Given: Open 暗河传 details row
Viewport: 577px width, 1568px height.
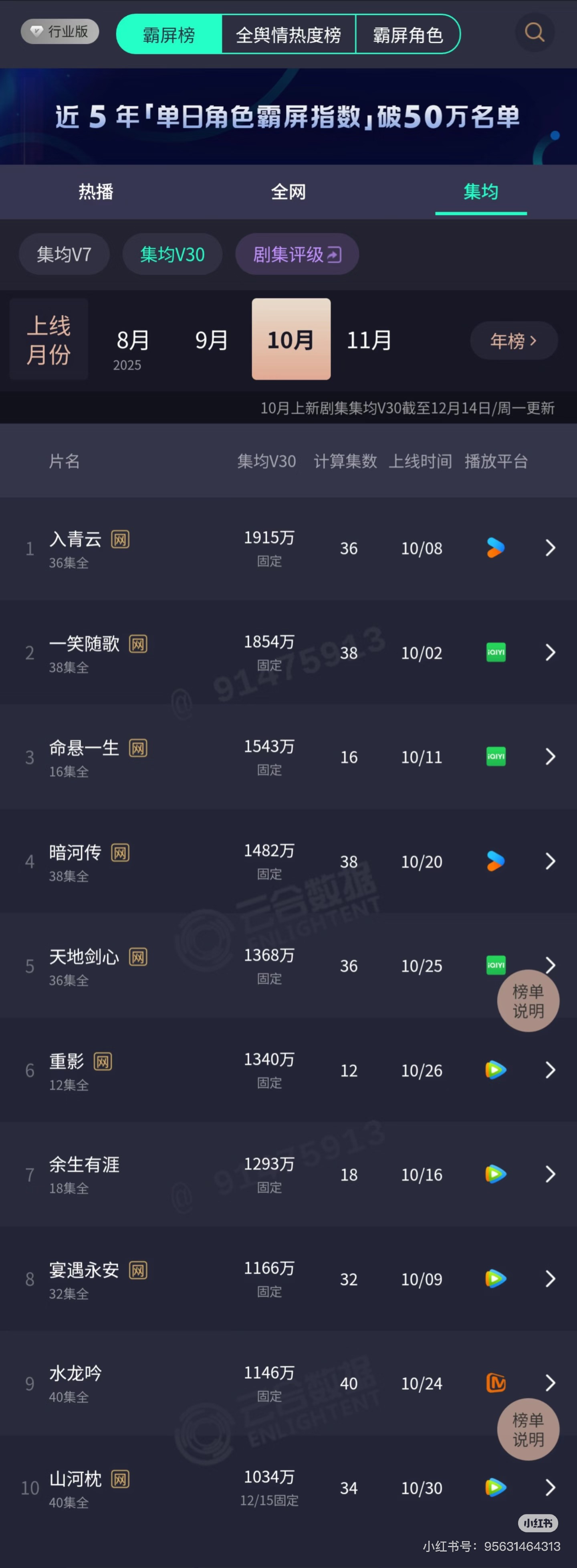Looking at the screenshot, I should 288,861.
